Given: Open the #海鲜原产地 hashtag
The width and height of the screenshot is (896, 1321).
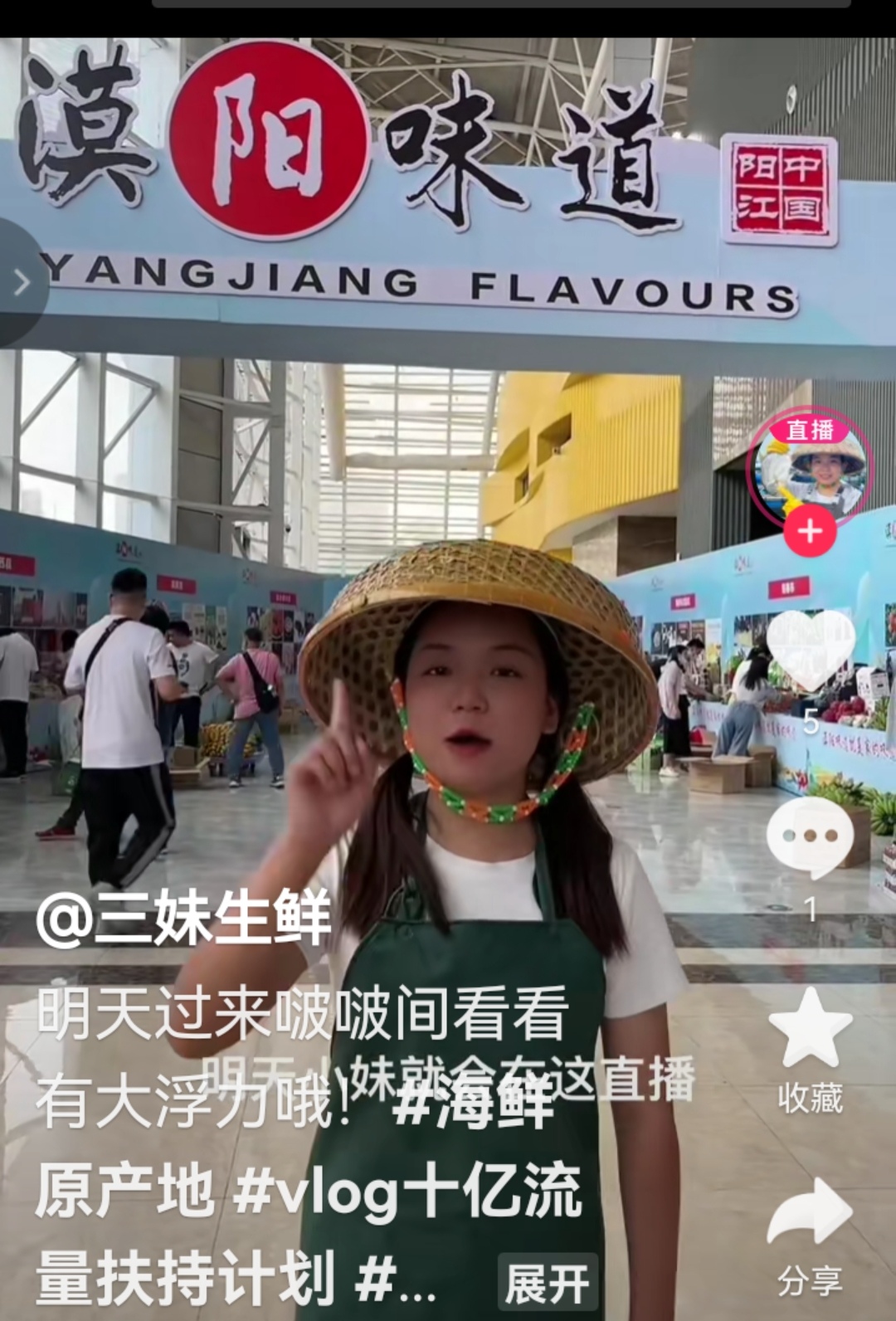Looking at the screenshot, I should tap(473, 1105).
